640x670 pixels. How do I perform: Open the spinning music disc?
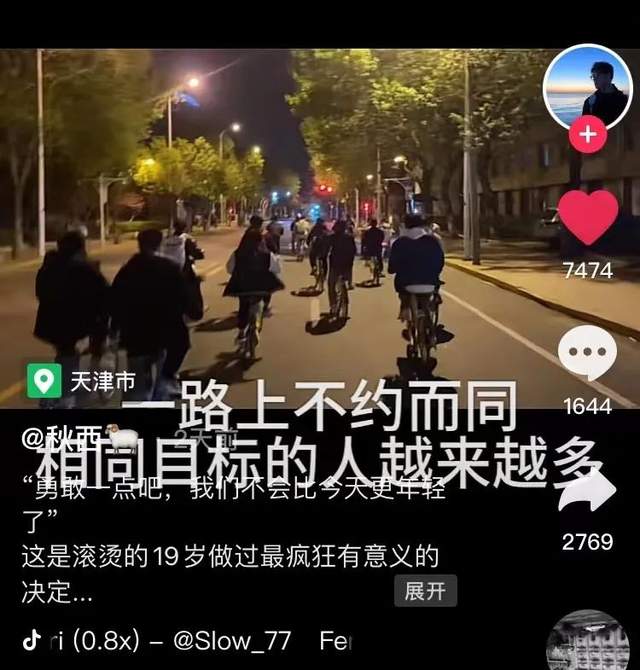coord(588,641)
